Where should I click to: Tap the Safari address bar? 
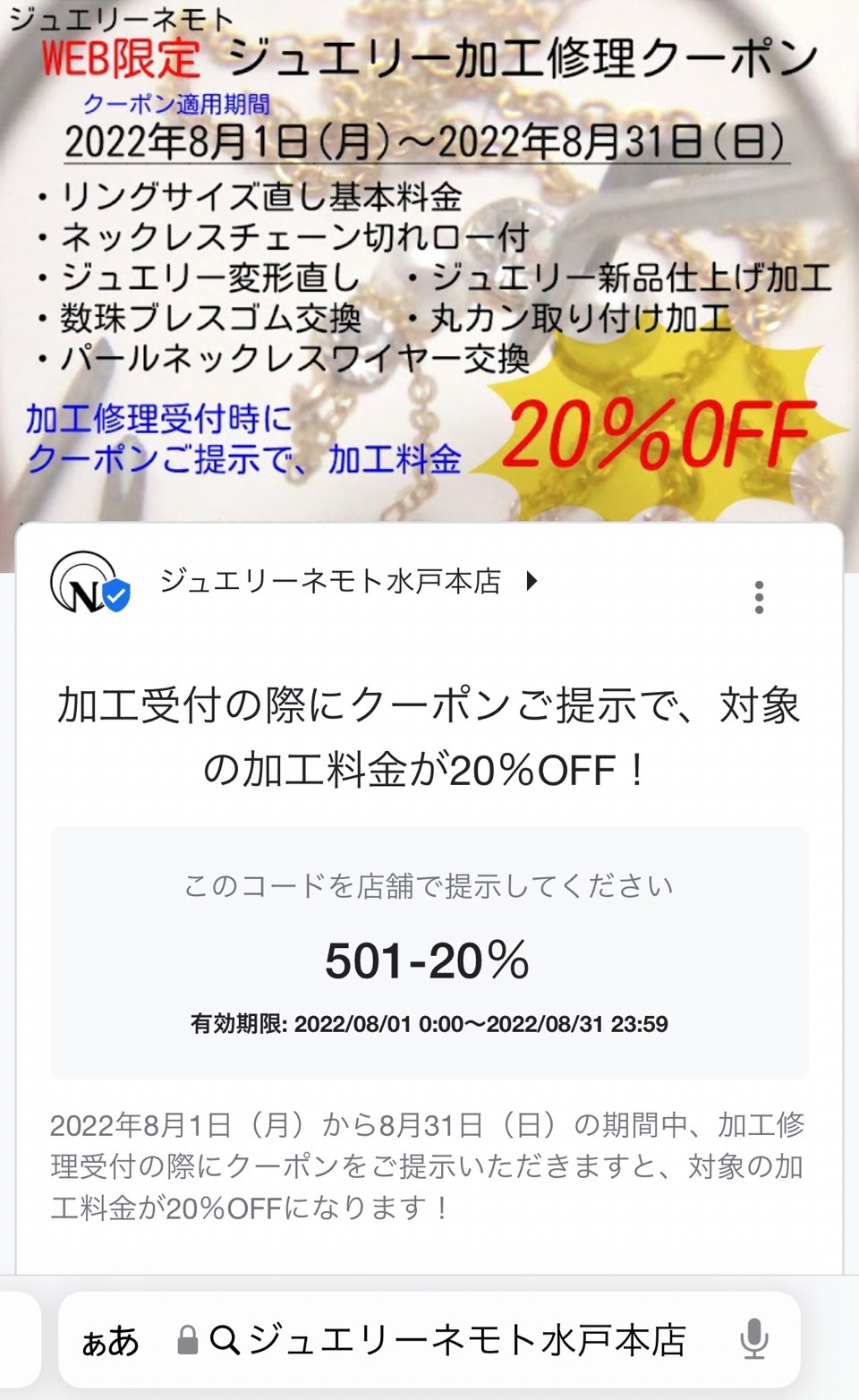pos(447,1340)
